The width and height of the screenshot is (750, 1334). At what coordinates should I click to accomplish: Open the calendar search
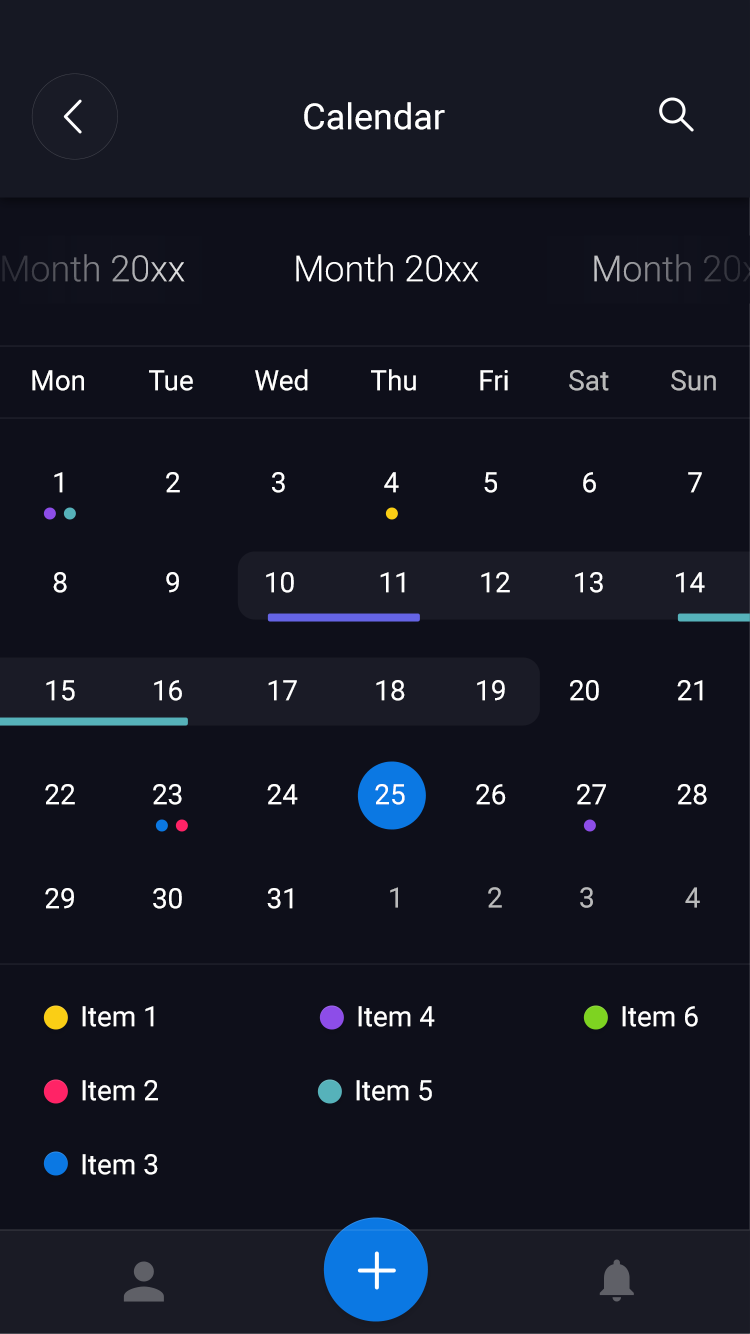click(676, 115)
